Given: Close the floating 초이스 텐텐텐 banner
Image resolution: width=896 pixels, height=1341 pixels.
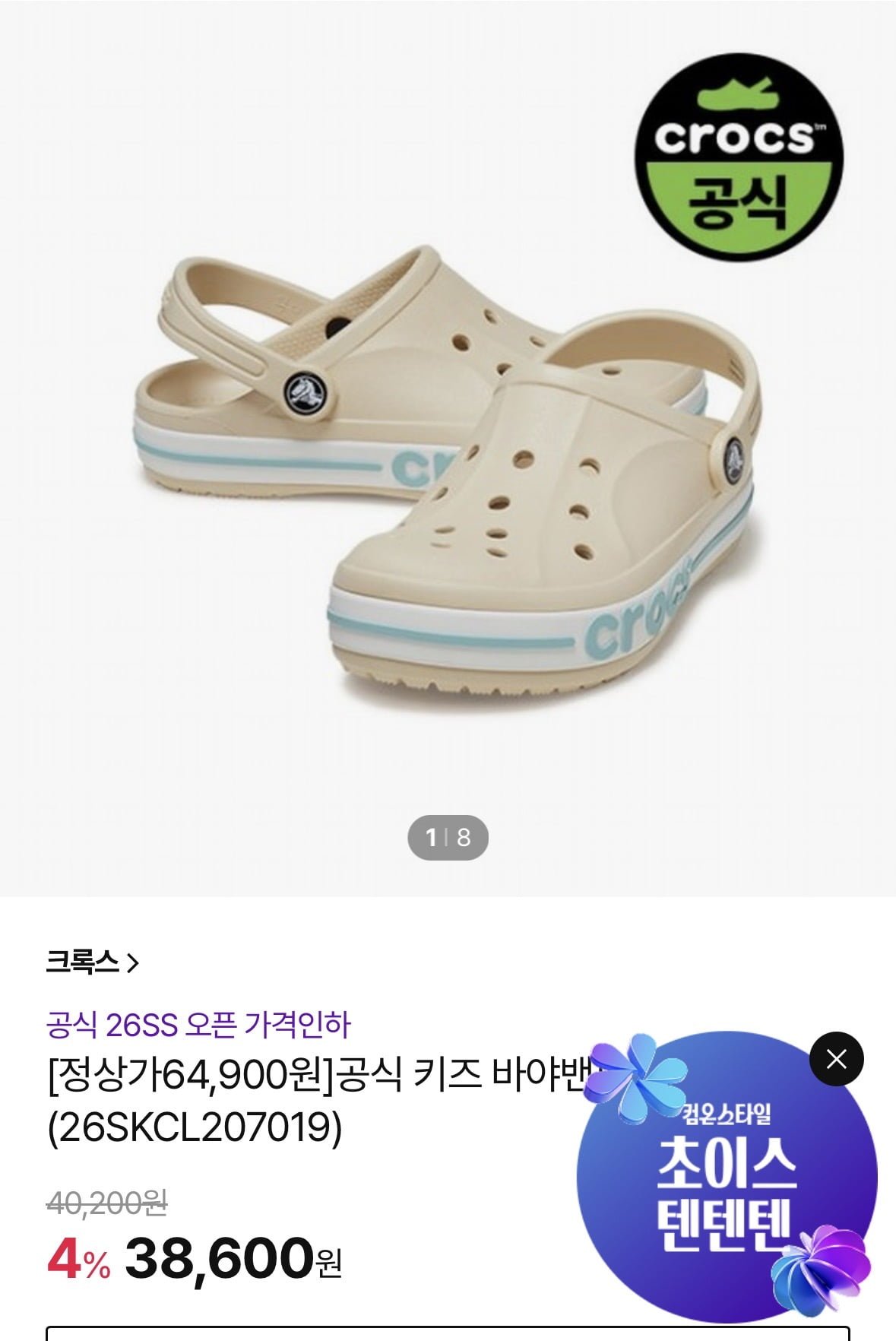Looking at the screenshot, I should coord(836,1059).
